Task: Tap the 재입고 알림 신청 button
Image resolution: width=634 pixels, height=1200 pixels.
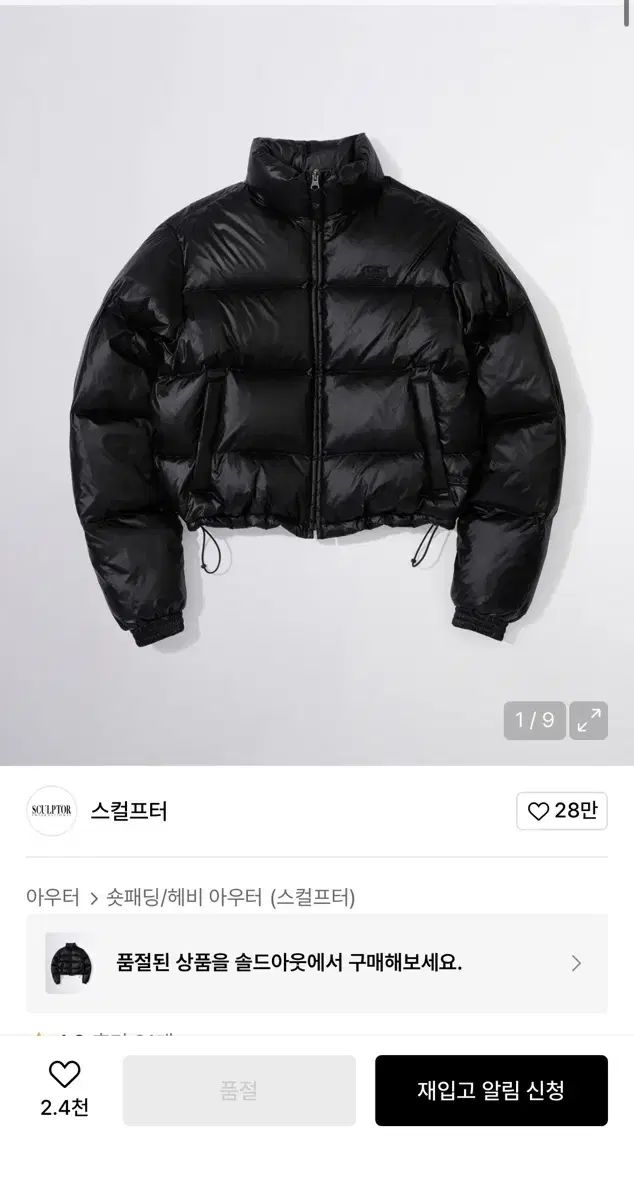Action: pyautogui.click(x=491, y=1091)
